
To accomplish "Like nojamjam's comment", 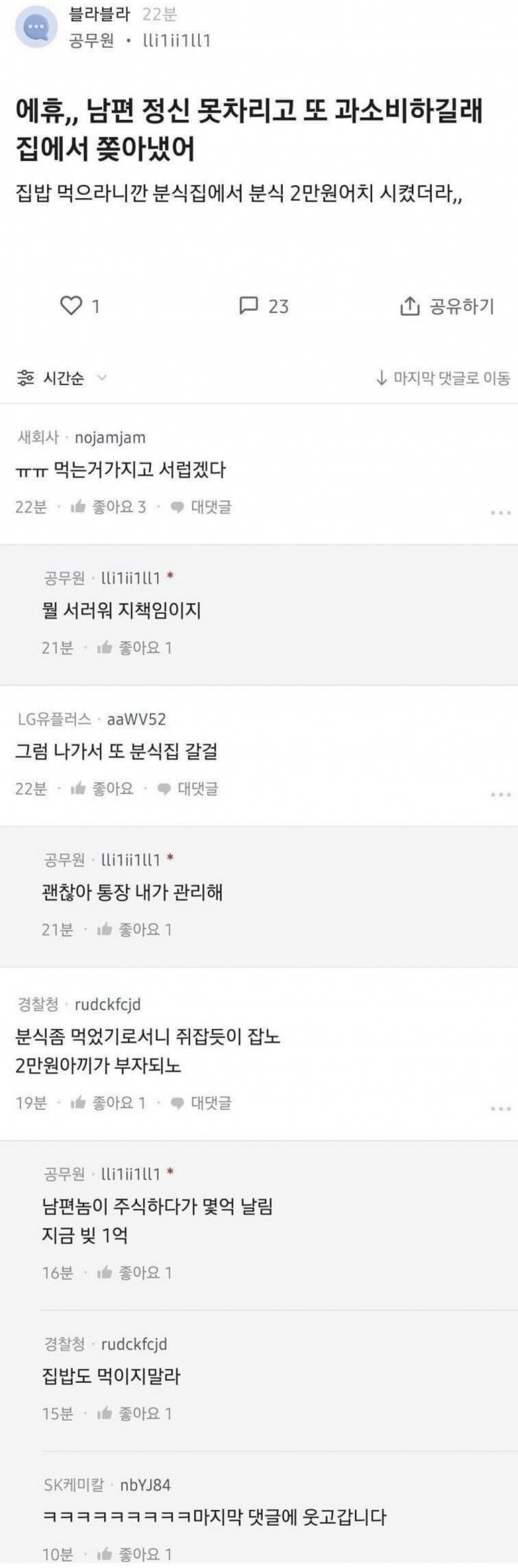I will tap(109, 507).
